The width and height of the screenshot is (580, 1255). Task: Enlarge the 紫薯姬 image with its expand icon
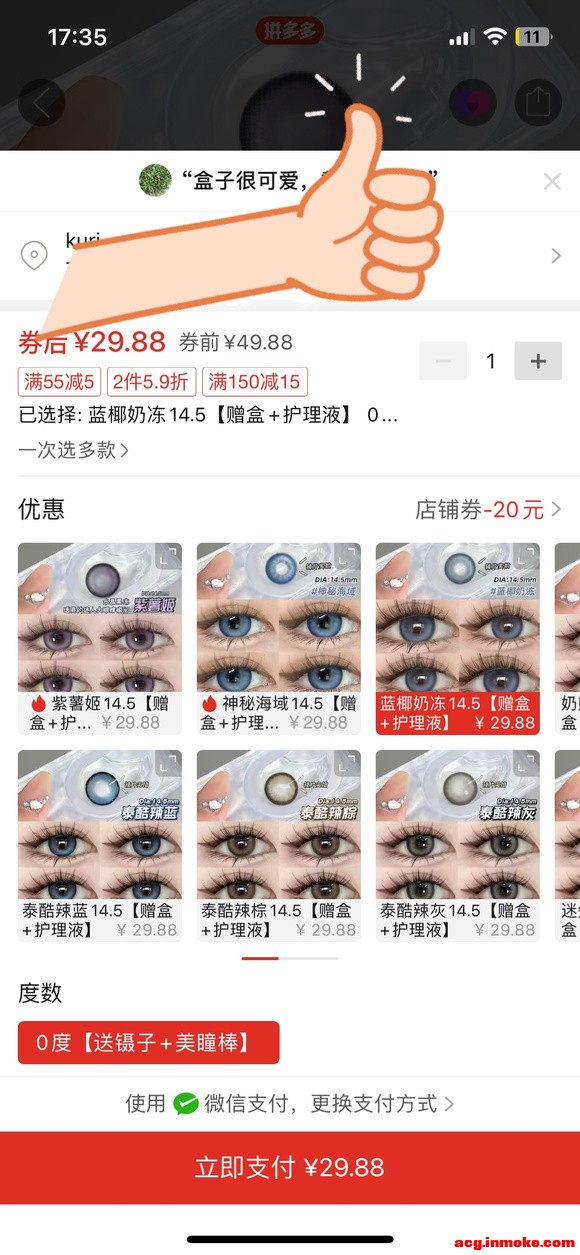[168, 557]
